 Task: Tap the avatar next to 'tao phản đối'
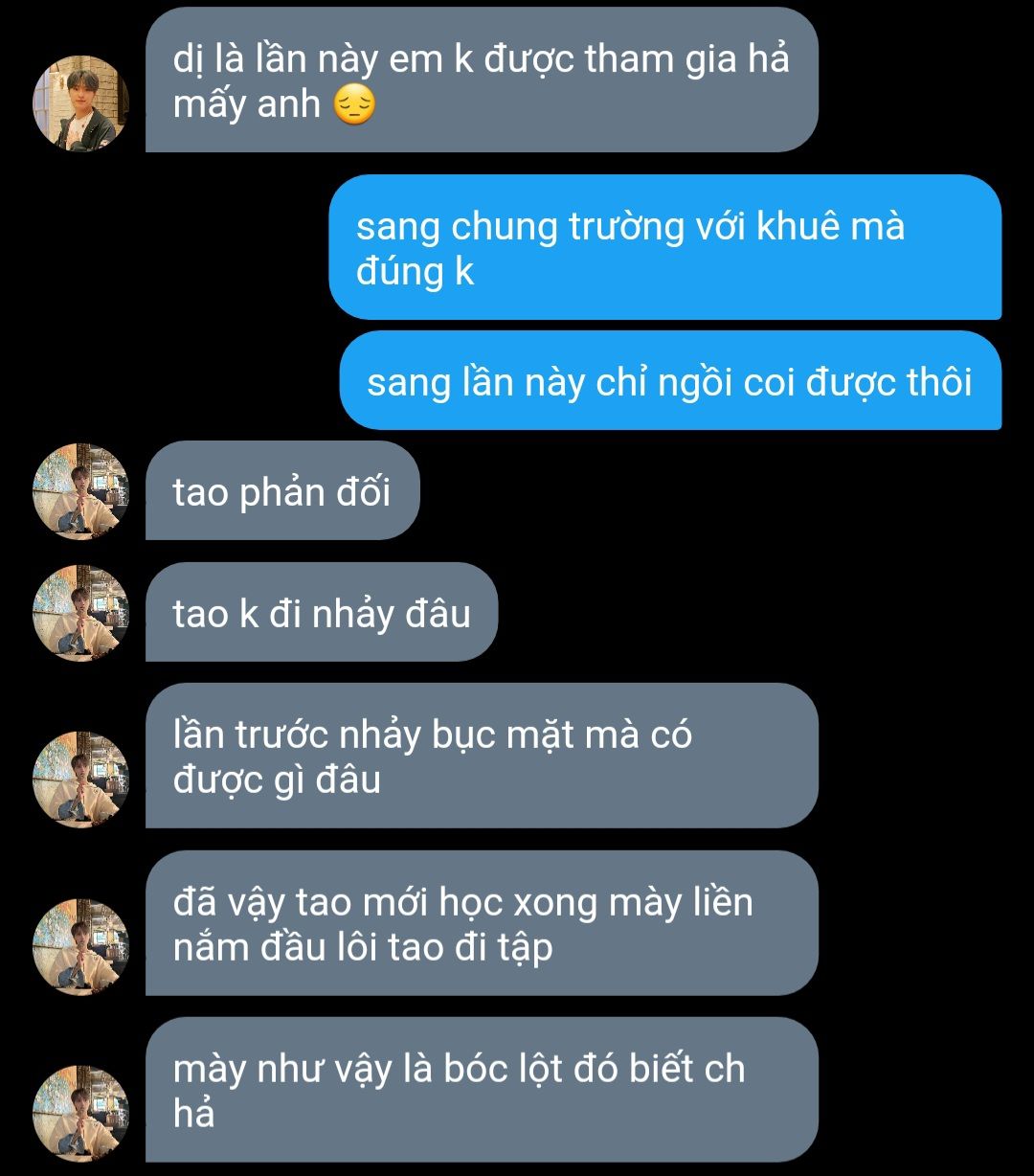pyautogui.click(x=80, y=491)
